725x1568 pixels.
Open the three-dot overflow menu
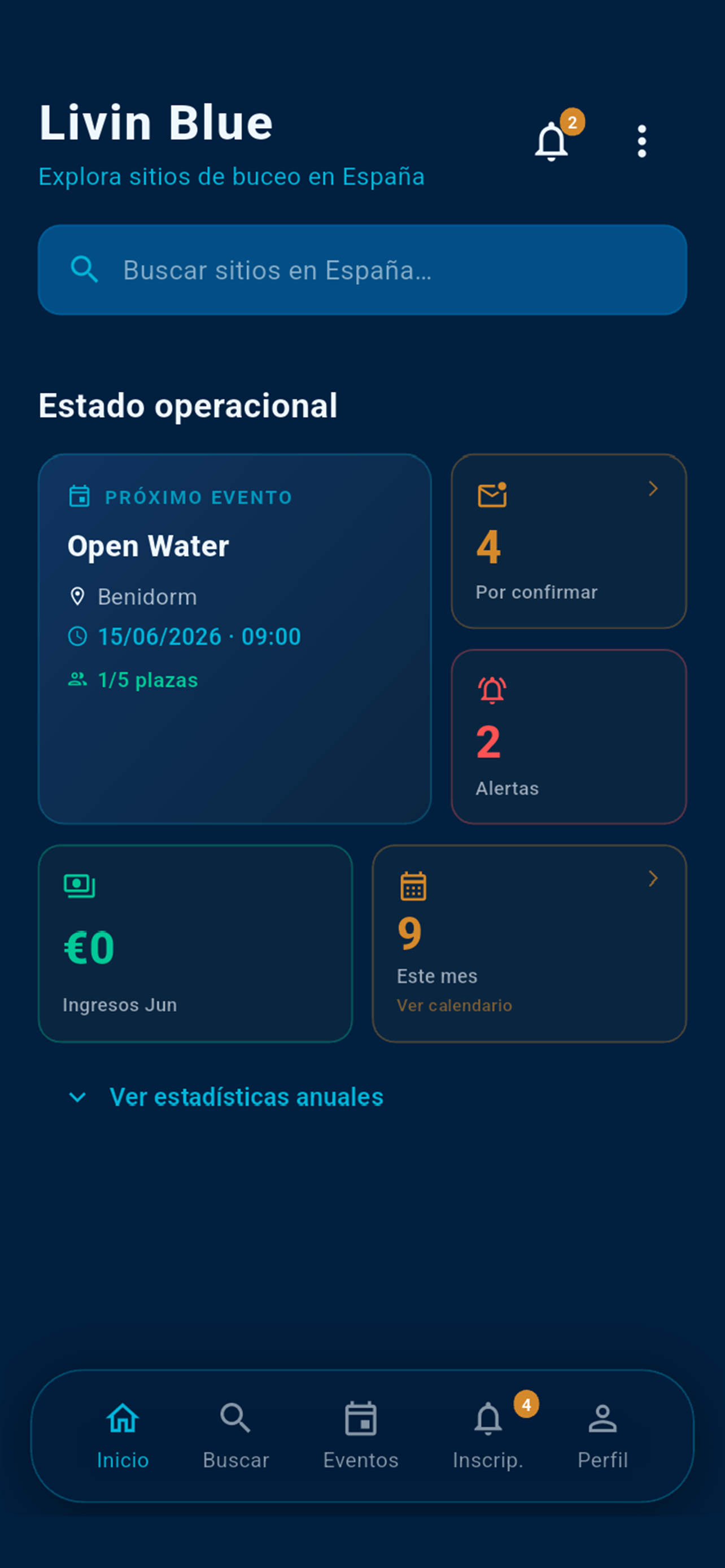coord(641,141)
